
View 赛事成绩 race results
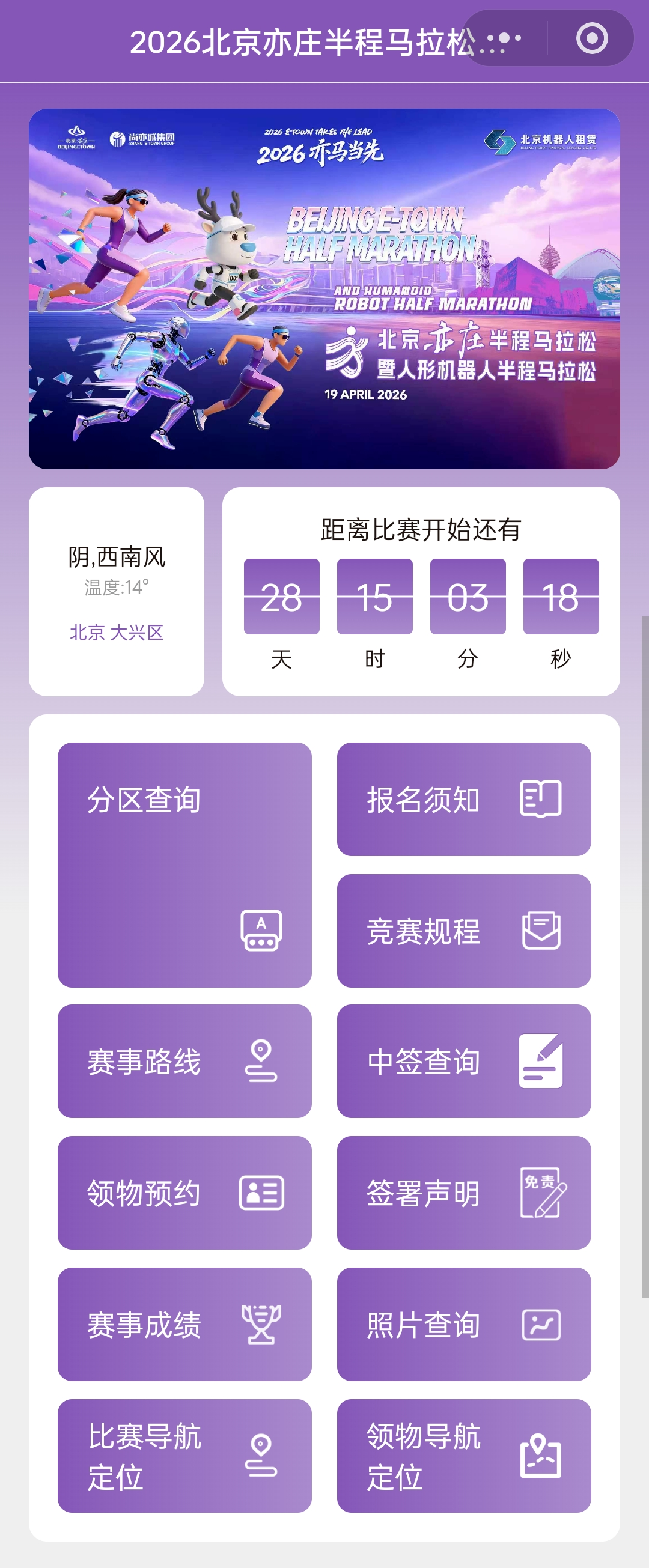(x=184, y=1324)
